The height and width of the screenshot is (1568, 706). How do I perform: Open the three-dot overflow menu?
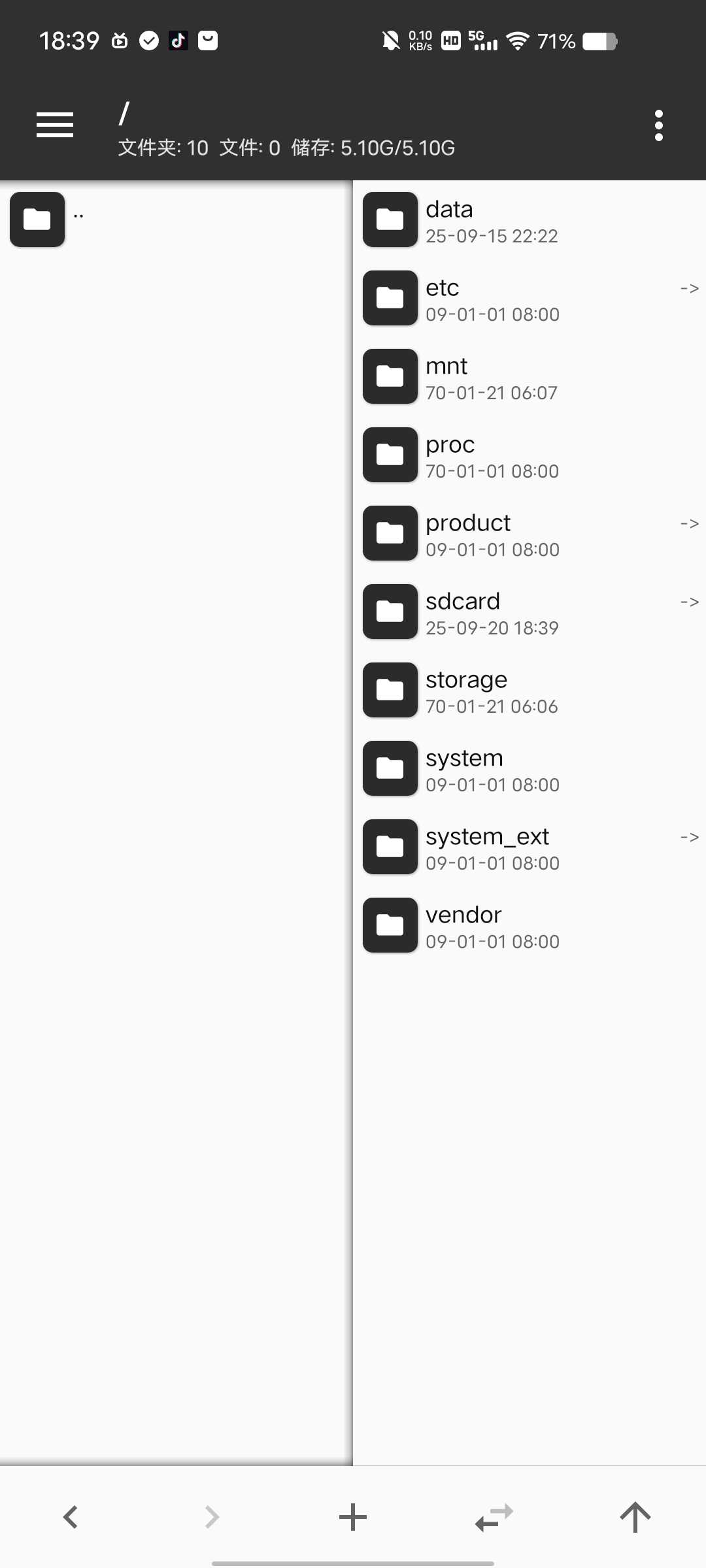click(x=658, y=125)
